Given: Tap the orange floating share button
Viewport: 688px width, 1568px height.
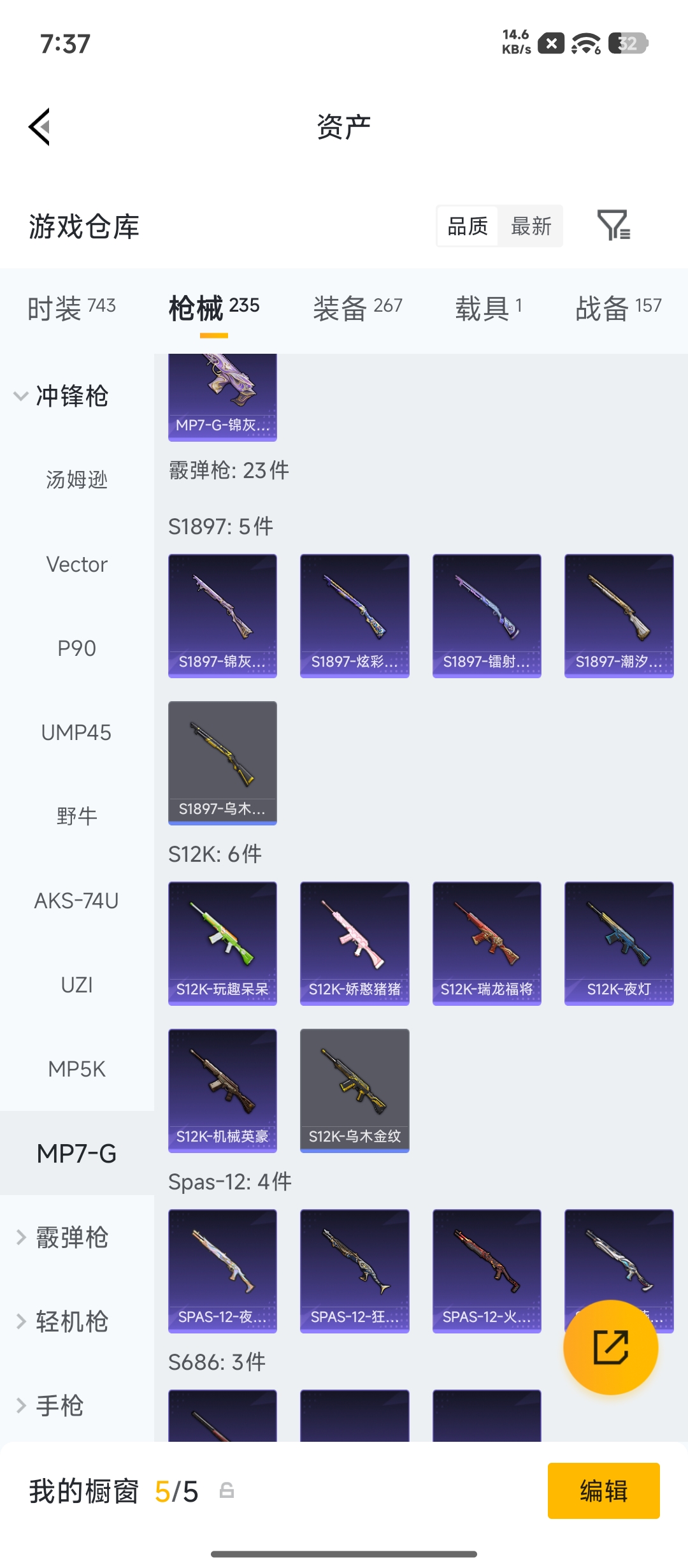Looking at the screenshot, I should coord(610,1347).
